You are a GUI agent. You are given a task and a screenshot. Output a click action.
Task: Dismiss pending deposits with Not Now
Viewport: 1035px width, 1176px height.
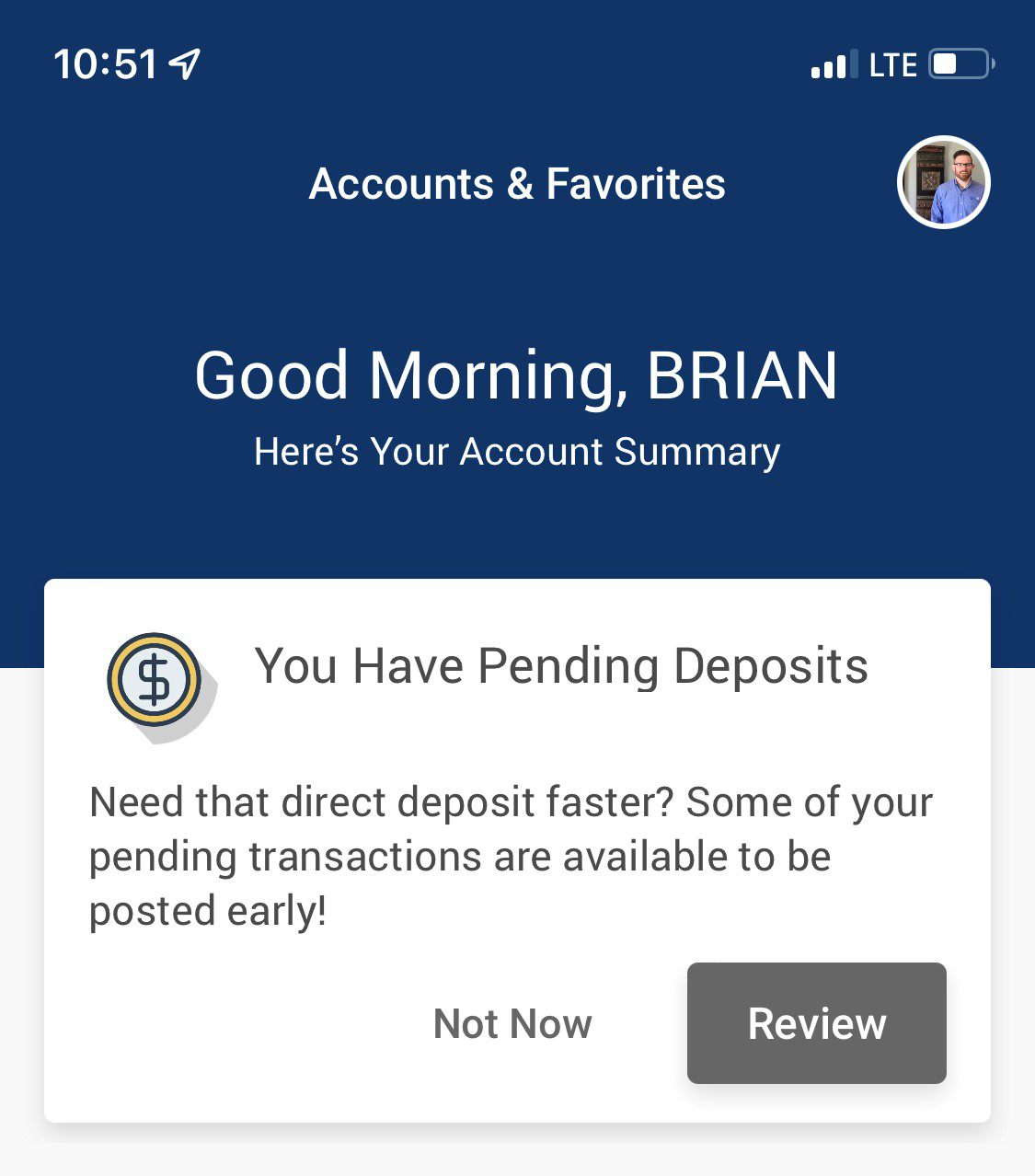[x=512, y=1023]
